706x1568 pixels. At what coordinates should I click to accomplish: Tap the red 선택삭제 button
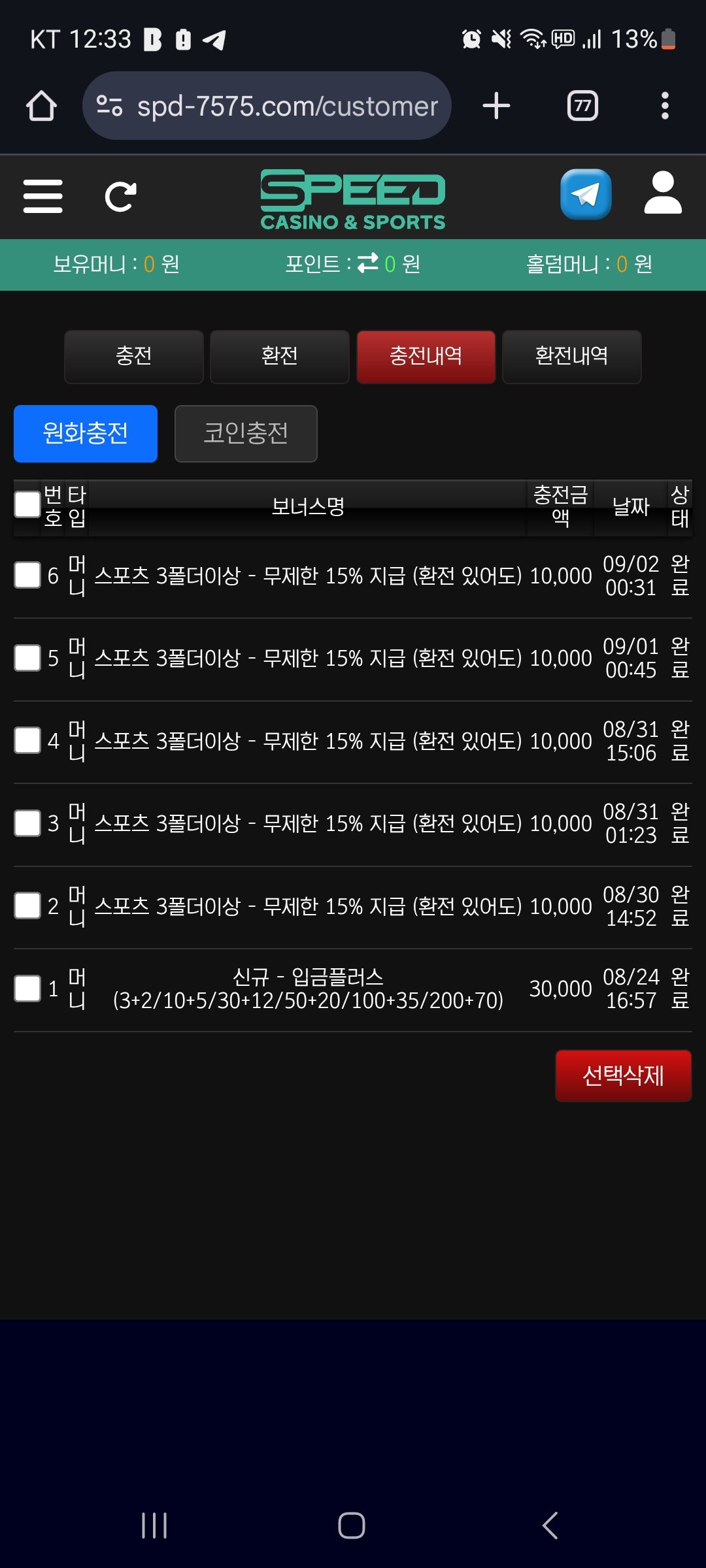(624, 1075)
